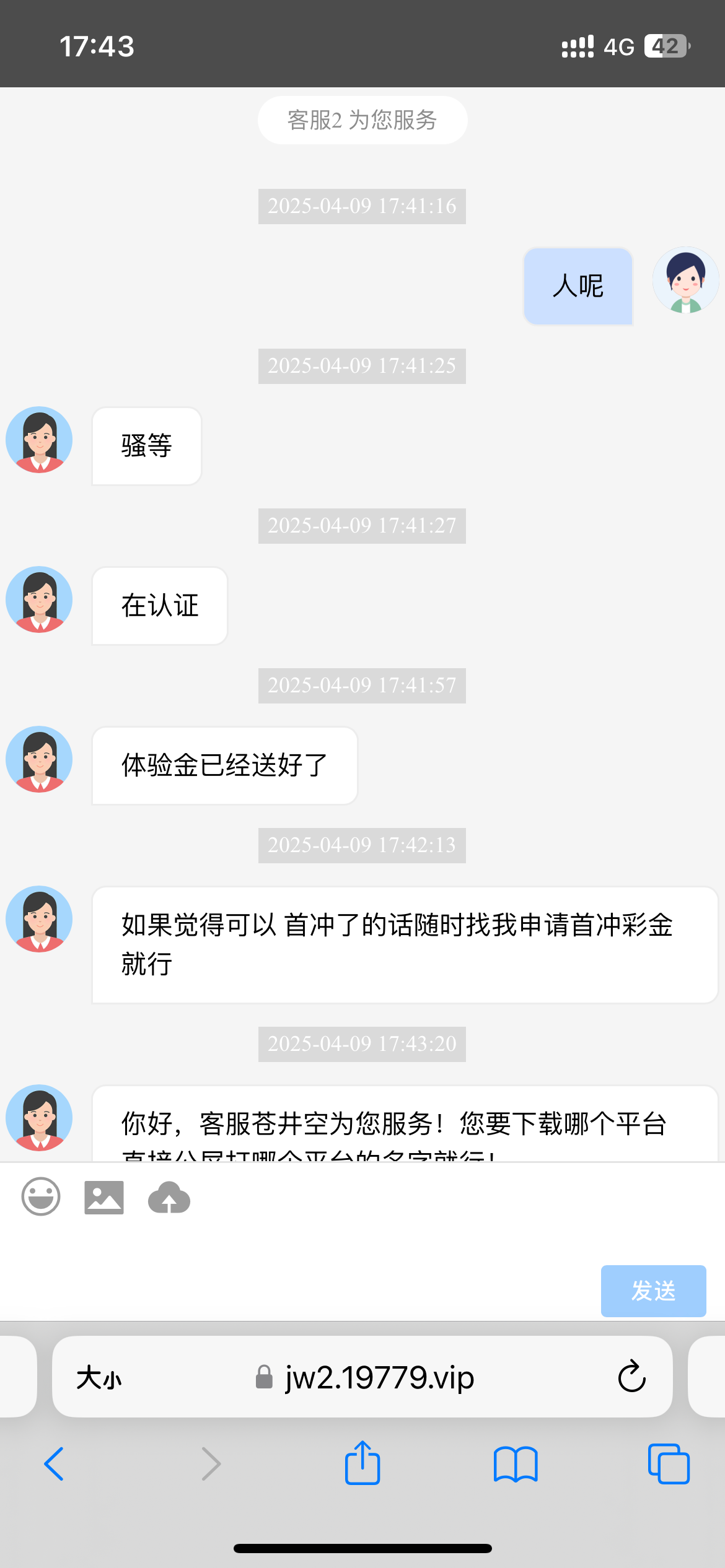Show all open browser tabs
This screenshot has width=725, height=1568.
click(x=668, y=1464)
